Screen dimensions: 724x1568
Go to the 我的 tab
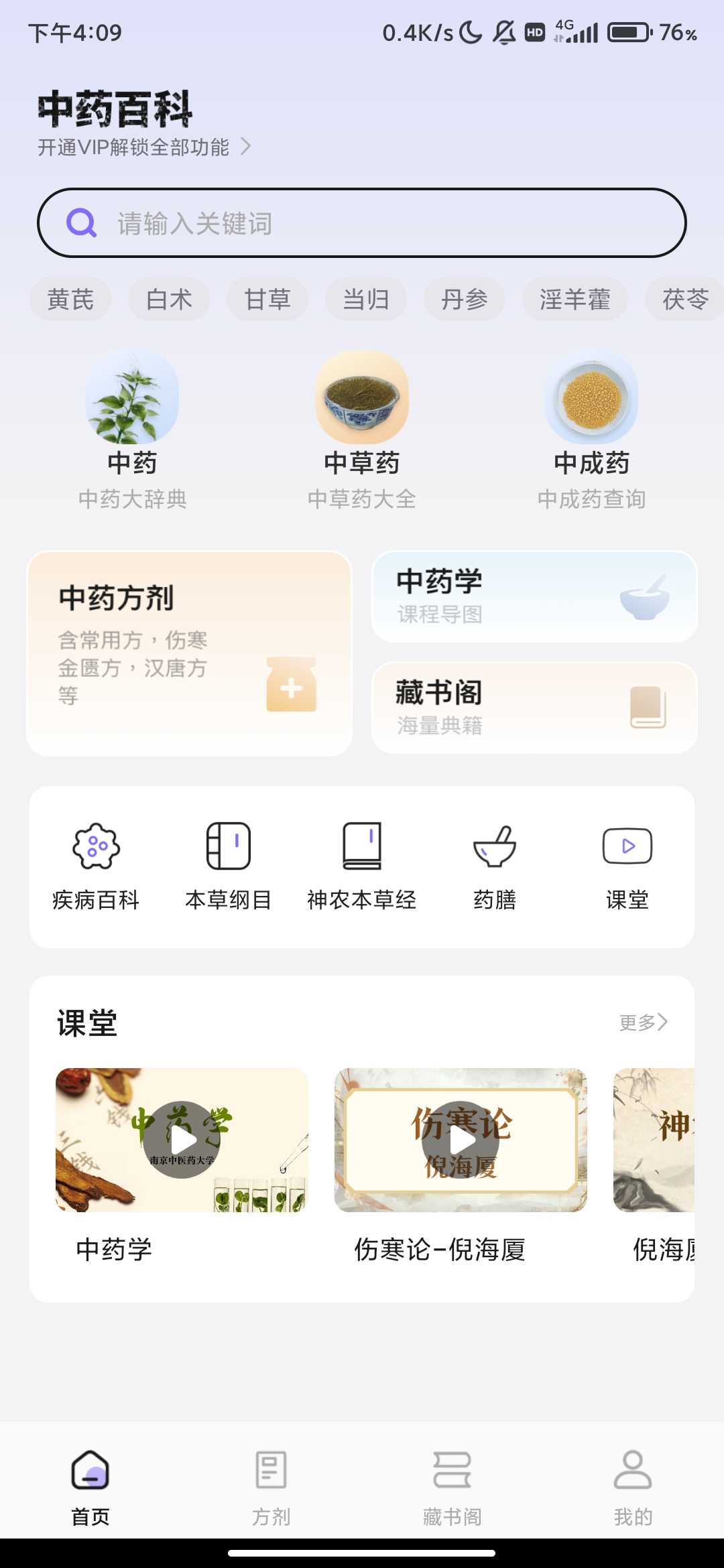633,1482
